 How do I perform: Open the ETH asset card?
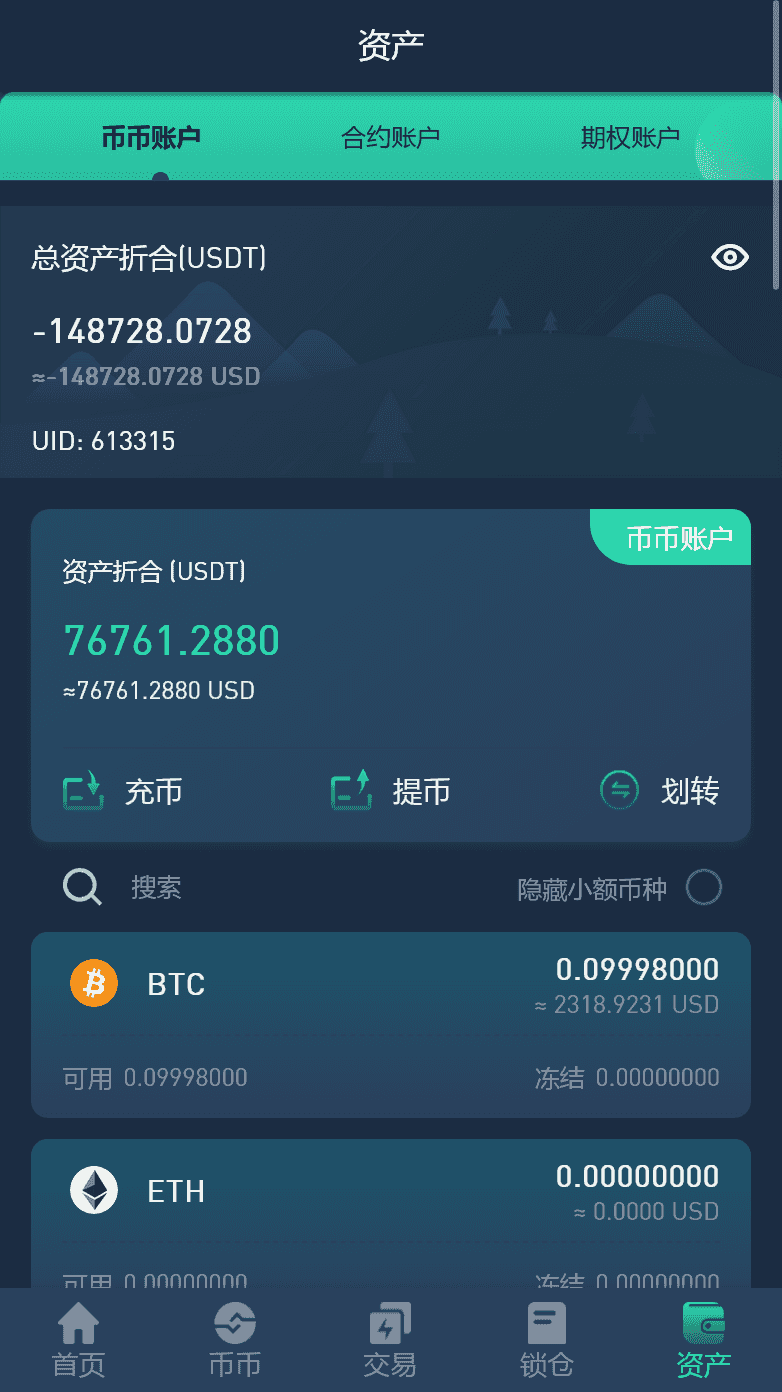click(x=391, y=1213)
